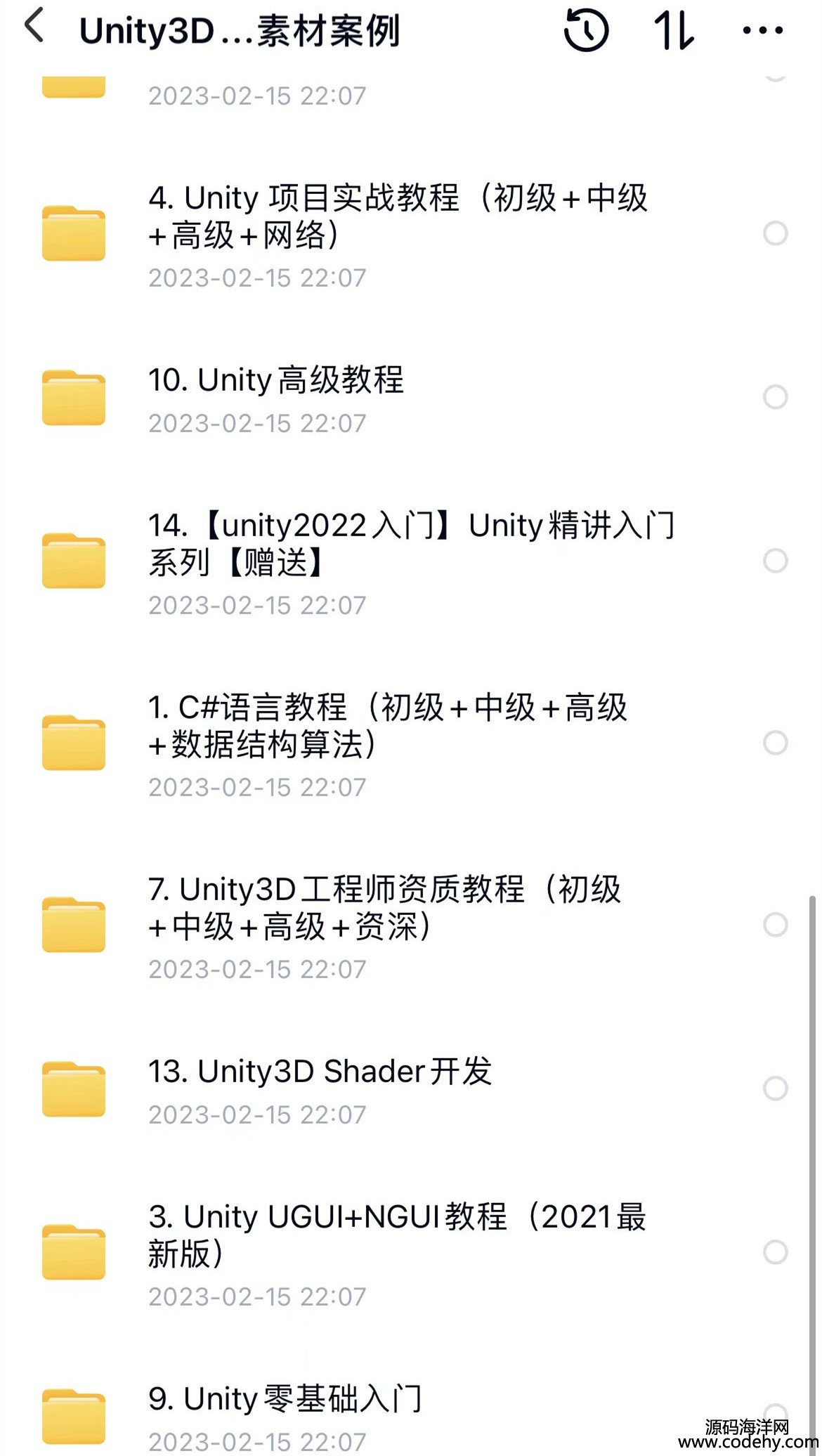The width and height of the screenshot is (822, 1456).
Task: Open folder 13. Unity3D Shader开发
Action: pos(320,1072)
